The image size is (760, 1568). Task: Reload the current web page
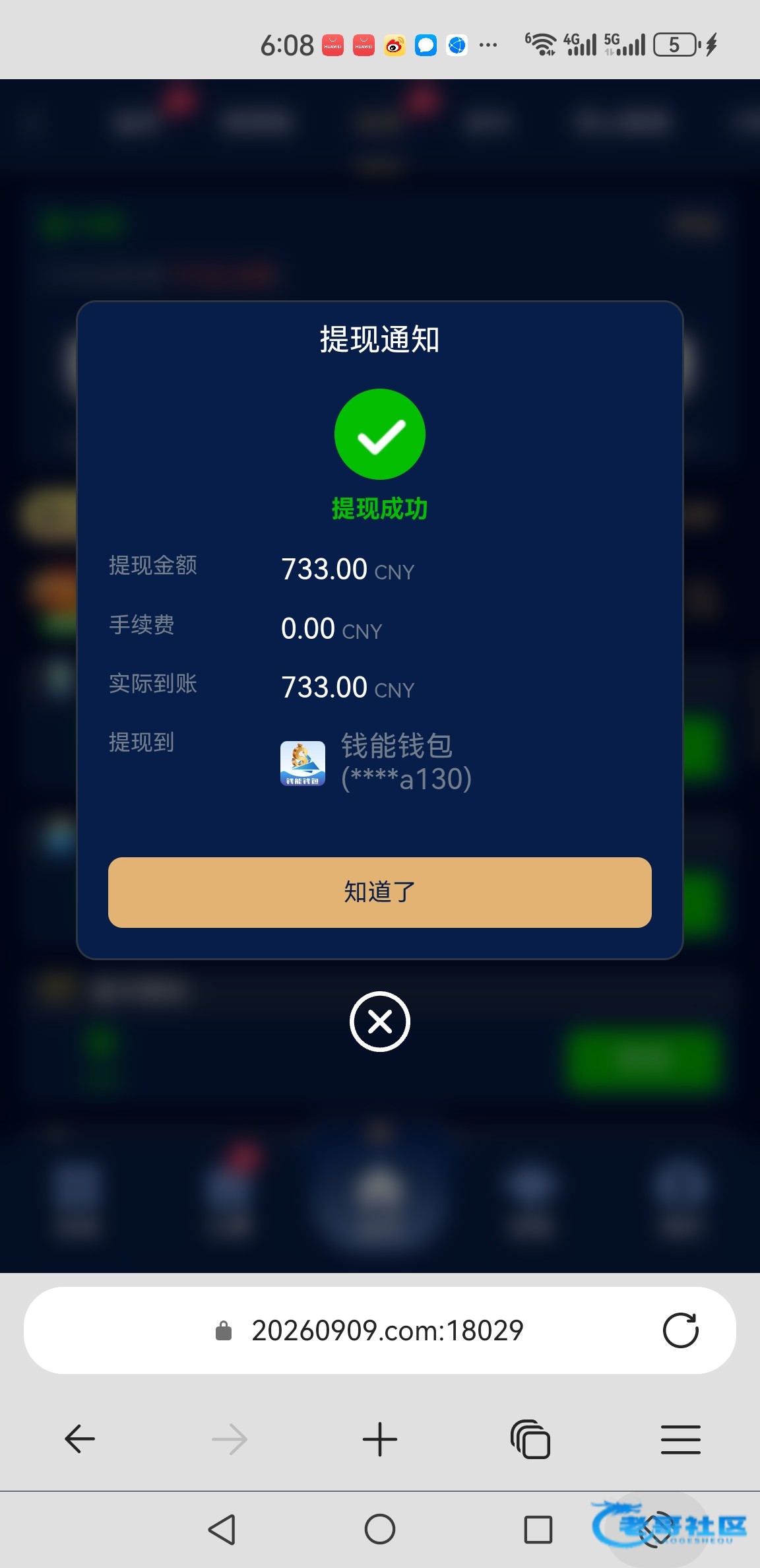point(680,1330)
